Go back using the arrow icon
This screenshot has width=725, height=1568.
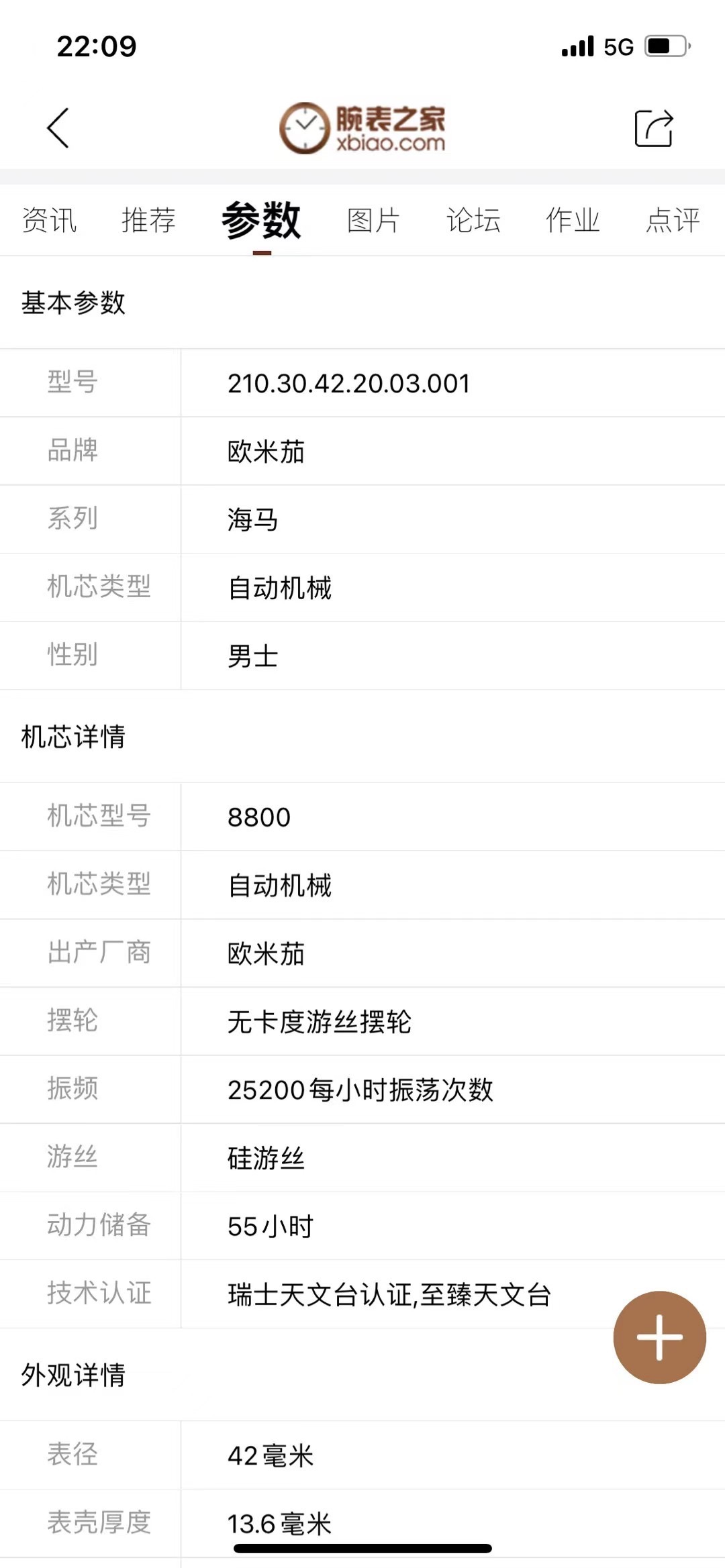click(x=58, y=127)
